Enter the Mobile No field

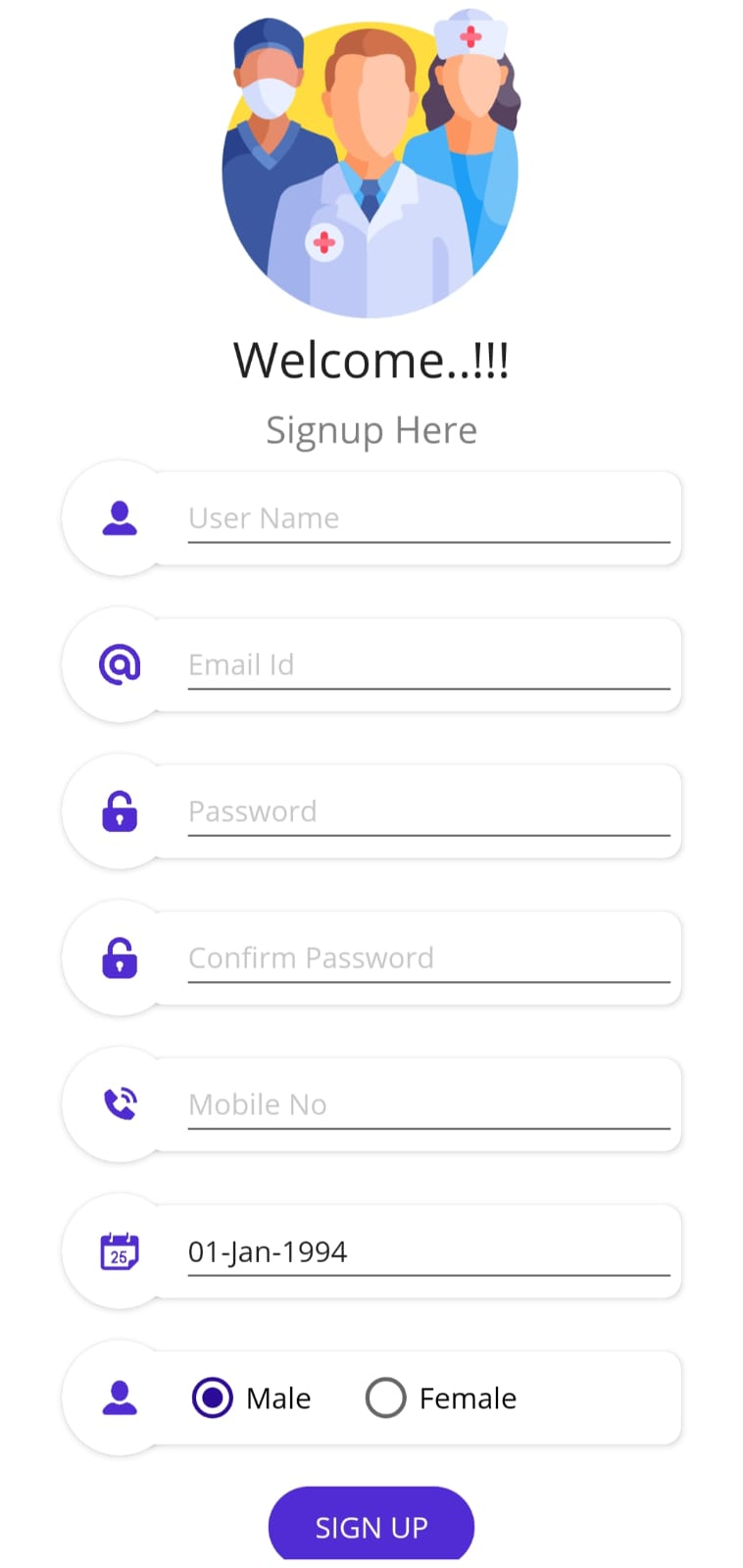(428, 1105)
